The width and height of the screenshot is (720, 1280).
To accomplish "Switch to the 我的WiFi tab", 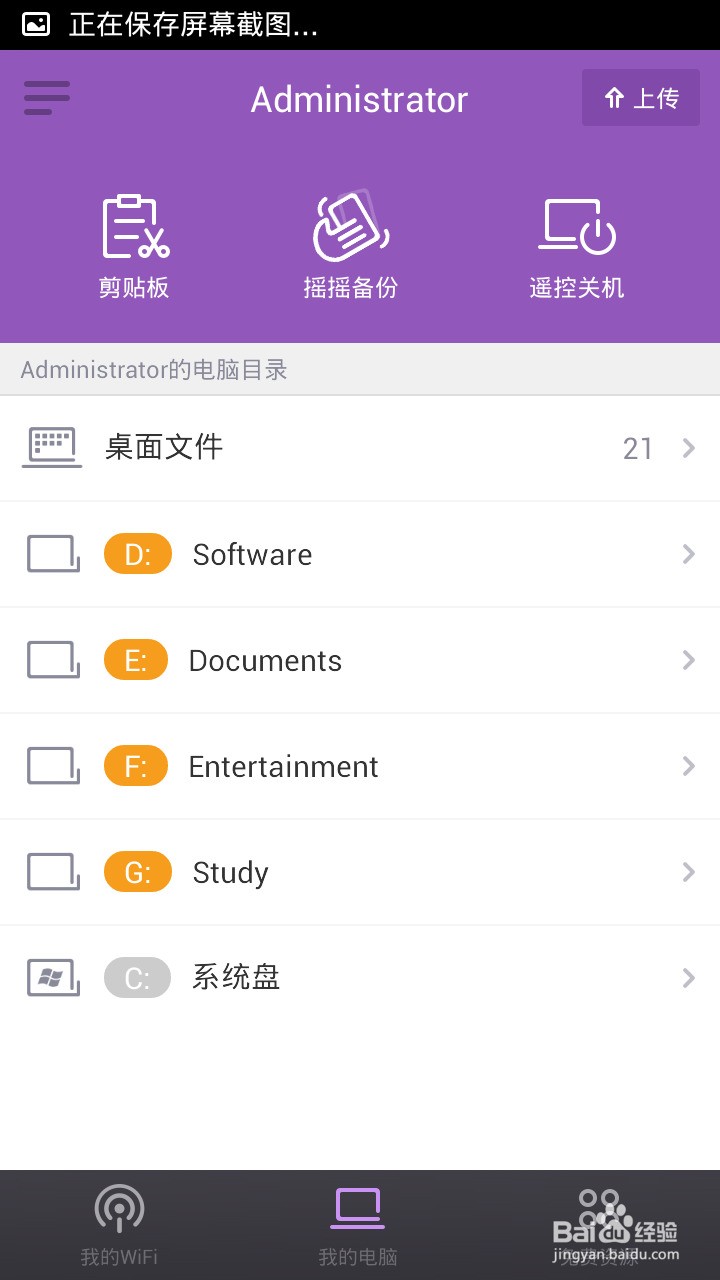I will [x=119, y=1225].
